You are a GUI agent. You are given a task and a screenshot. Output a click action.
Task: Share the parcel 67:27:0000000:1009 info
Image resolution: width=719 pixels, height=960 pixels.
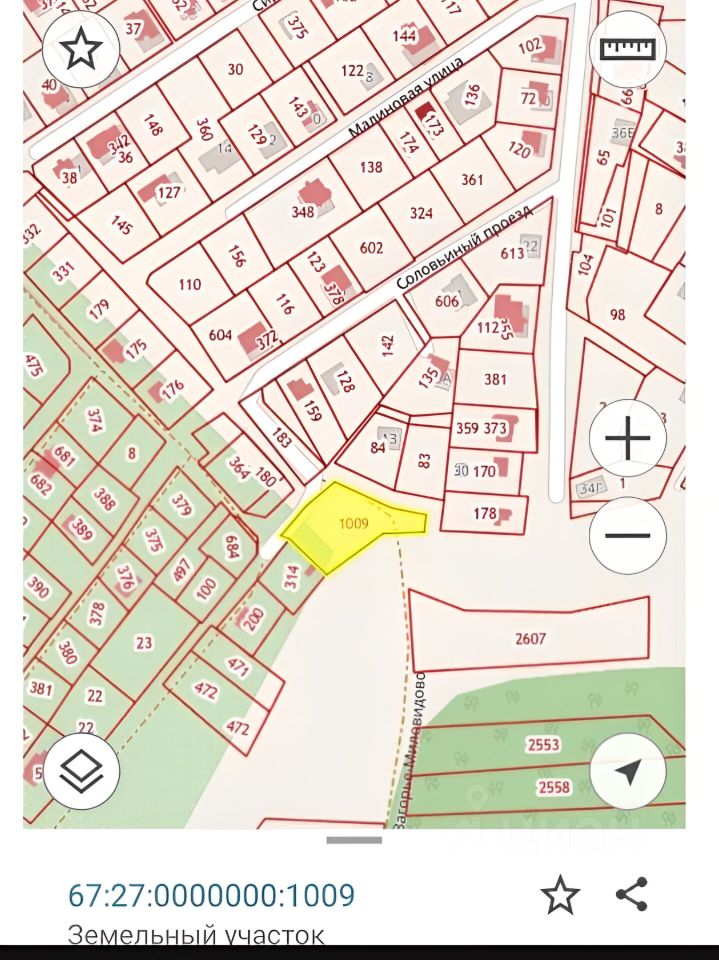[632, 895]
